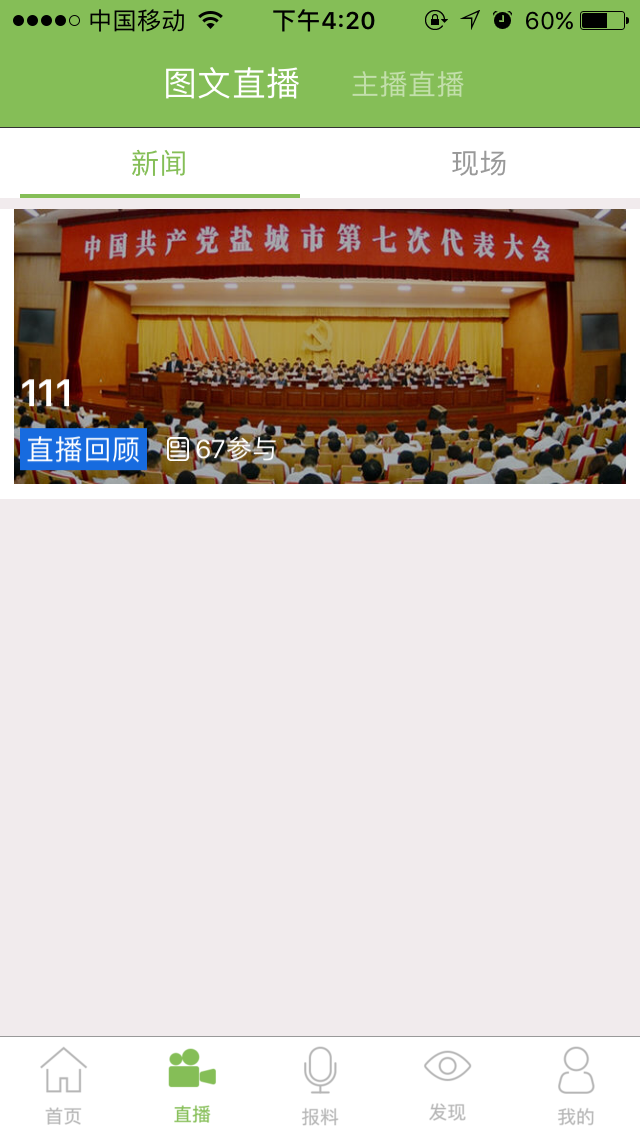Viewport: 640px width, 1136px height.
Task: Switch to the 发现 discover tab
Action: 447,1086
